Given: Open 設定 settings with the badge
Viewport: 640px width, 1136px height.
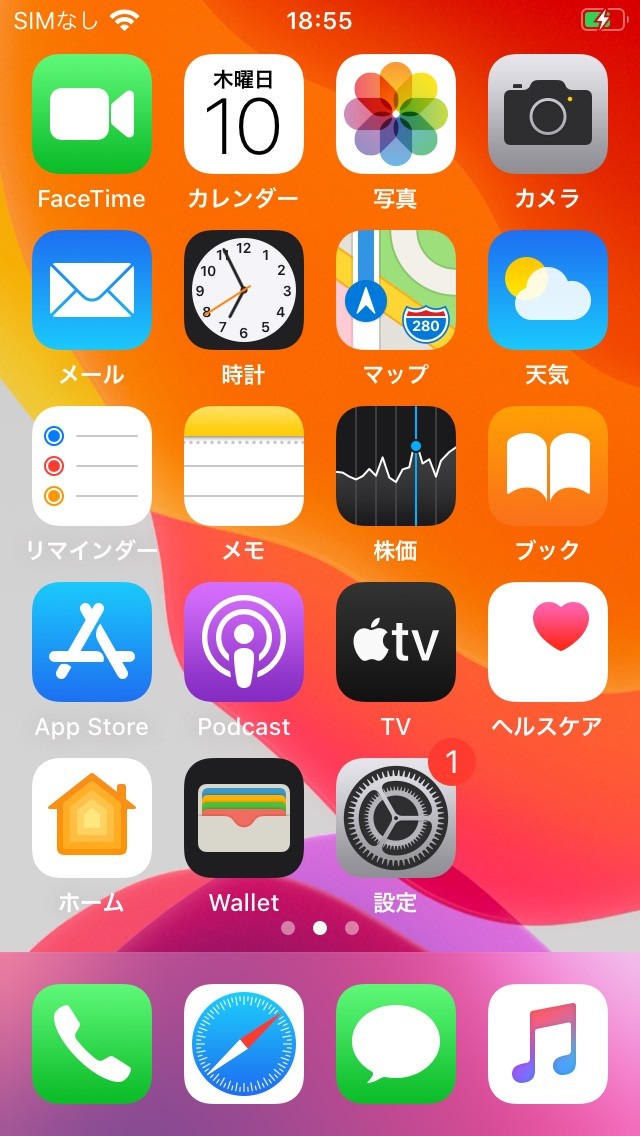Looking at the screenshot, I should pyautogui.click(x=396, y=818).
